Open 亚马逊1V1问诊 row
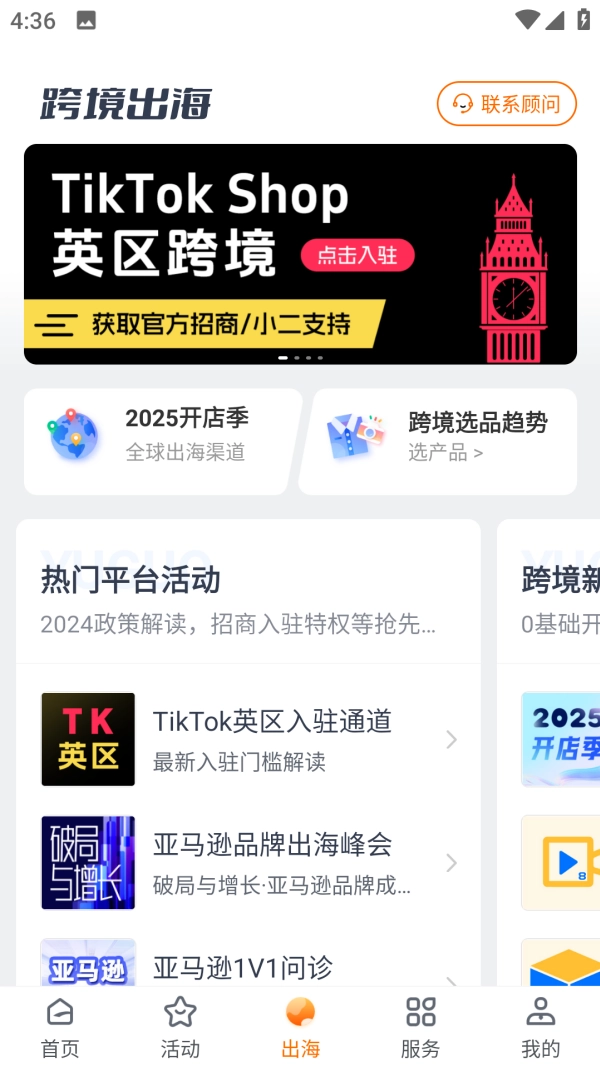Image resolution: width=600 pixels, height=1067 pixels. 248,966
